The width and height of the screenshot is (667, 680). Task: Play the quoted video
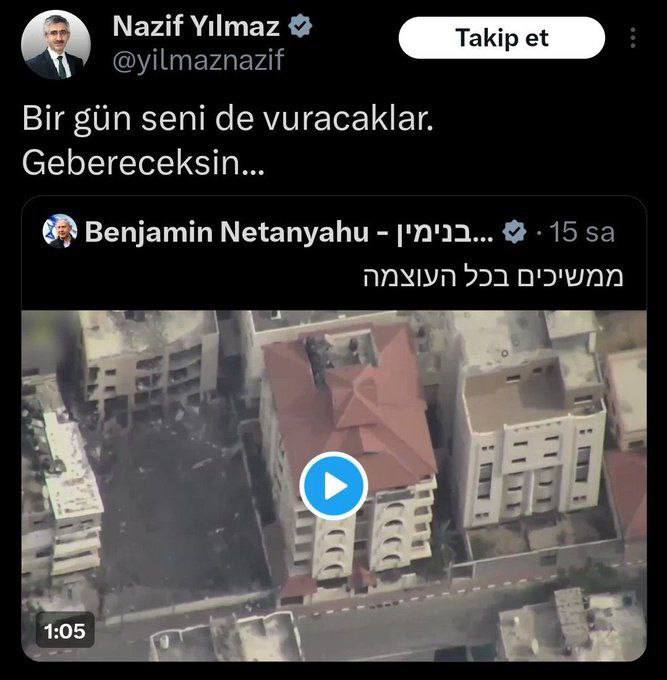pyautogui.click(x=333, y=486)
